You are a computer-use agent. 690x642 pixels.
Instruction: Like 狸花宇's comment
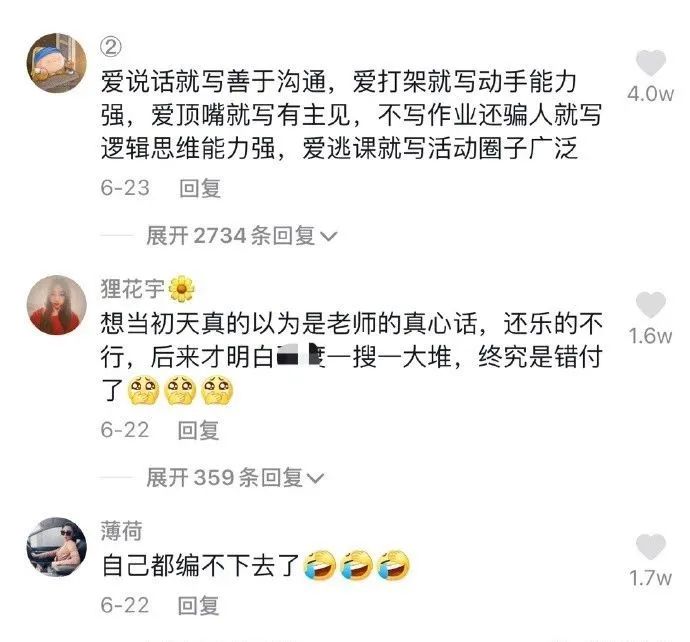coord(651,305)
